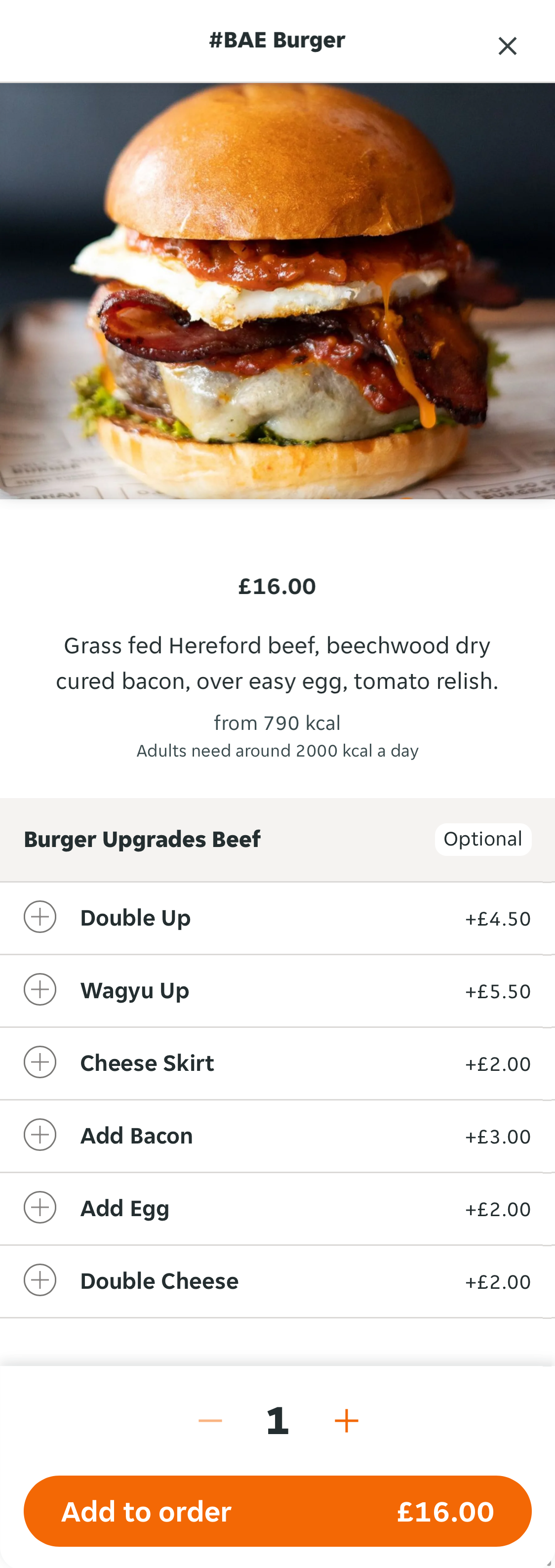
Task: Click the plus icon next to Wagyu Up
Action: tap(40, 989)
